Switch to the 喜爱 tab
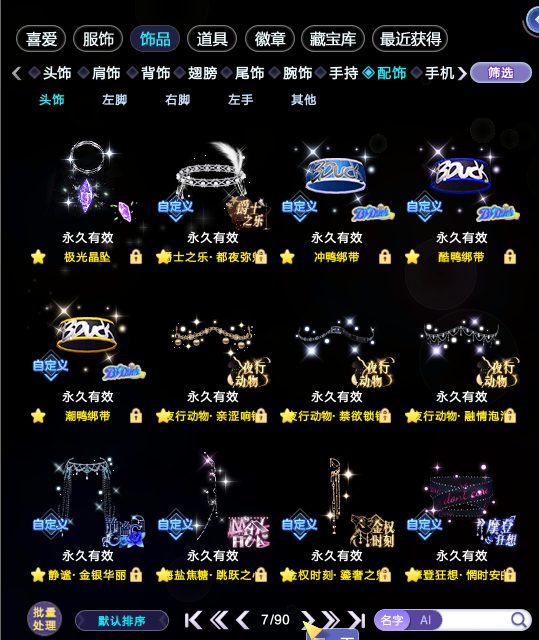539x640 pixels. (41, 39)
